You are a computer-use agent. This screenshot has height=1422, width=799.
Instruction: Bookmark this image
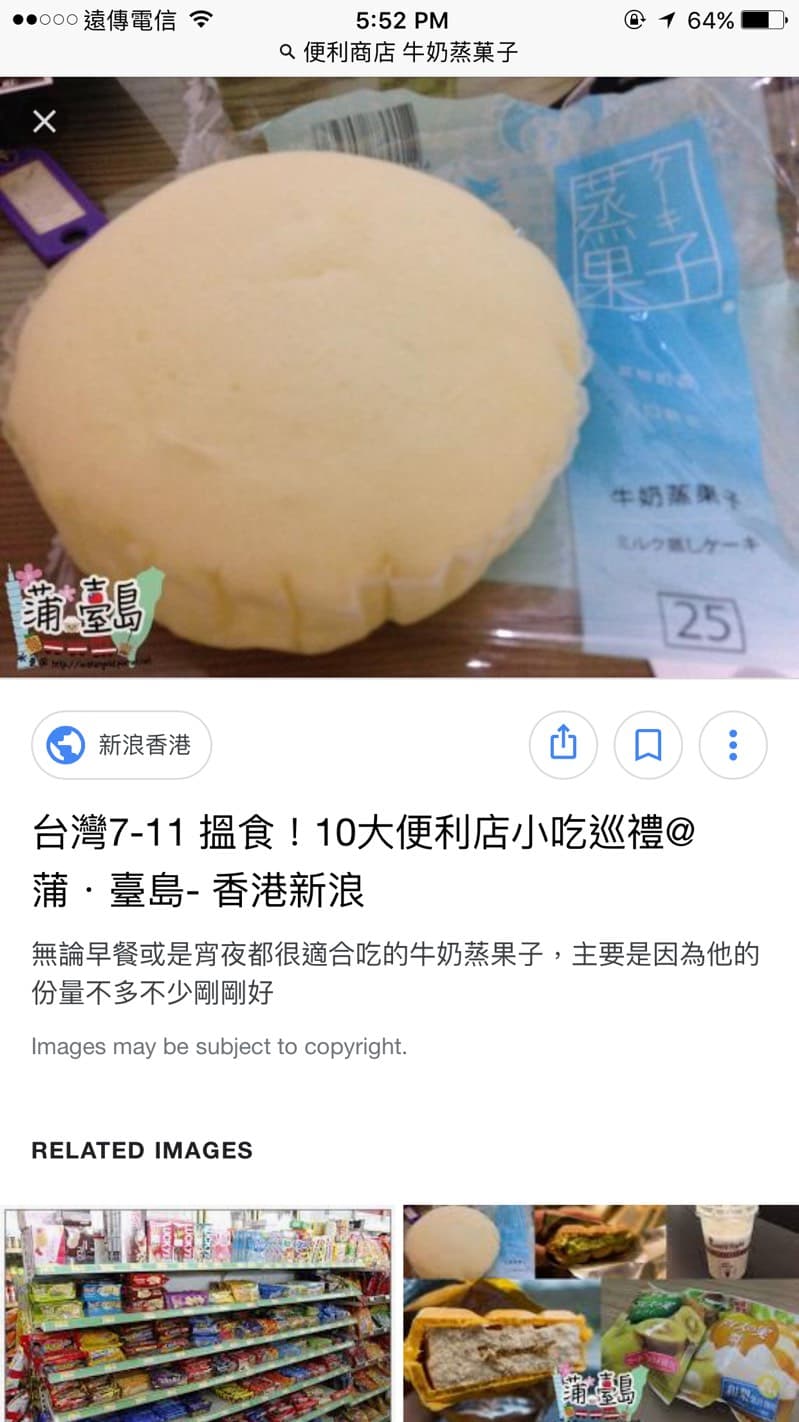648,745
